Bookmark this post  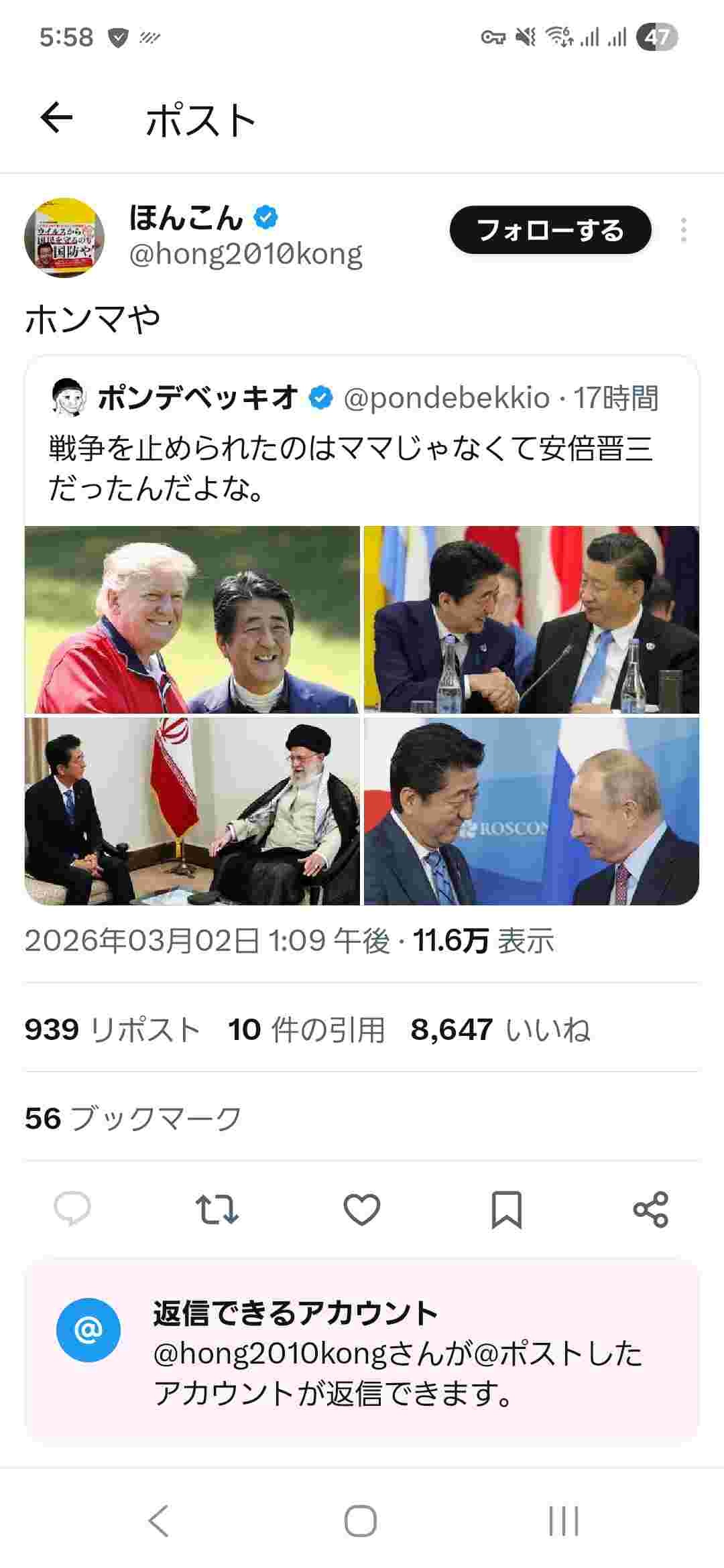point(506,1209)
